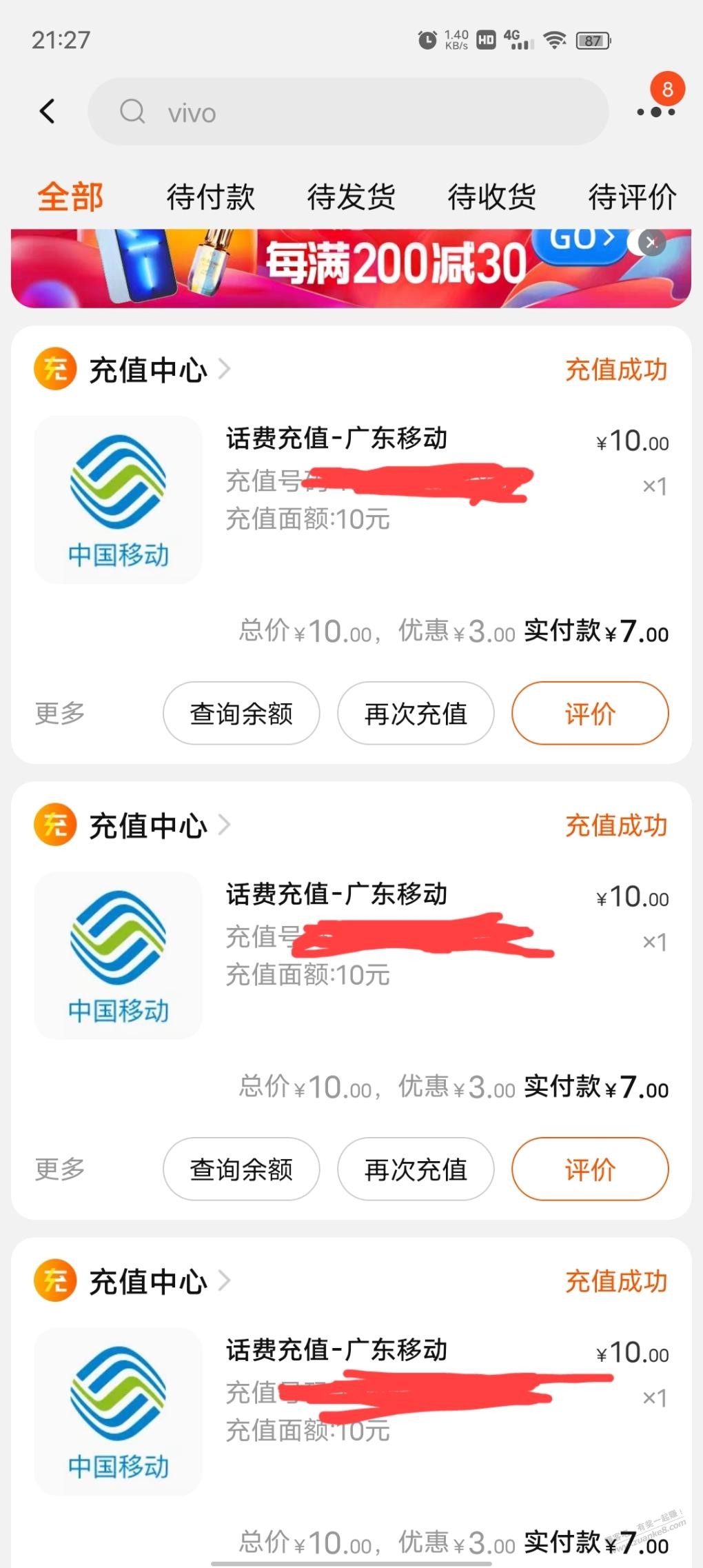Tap 查询余额 on the first recharge order

[241, 714]
